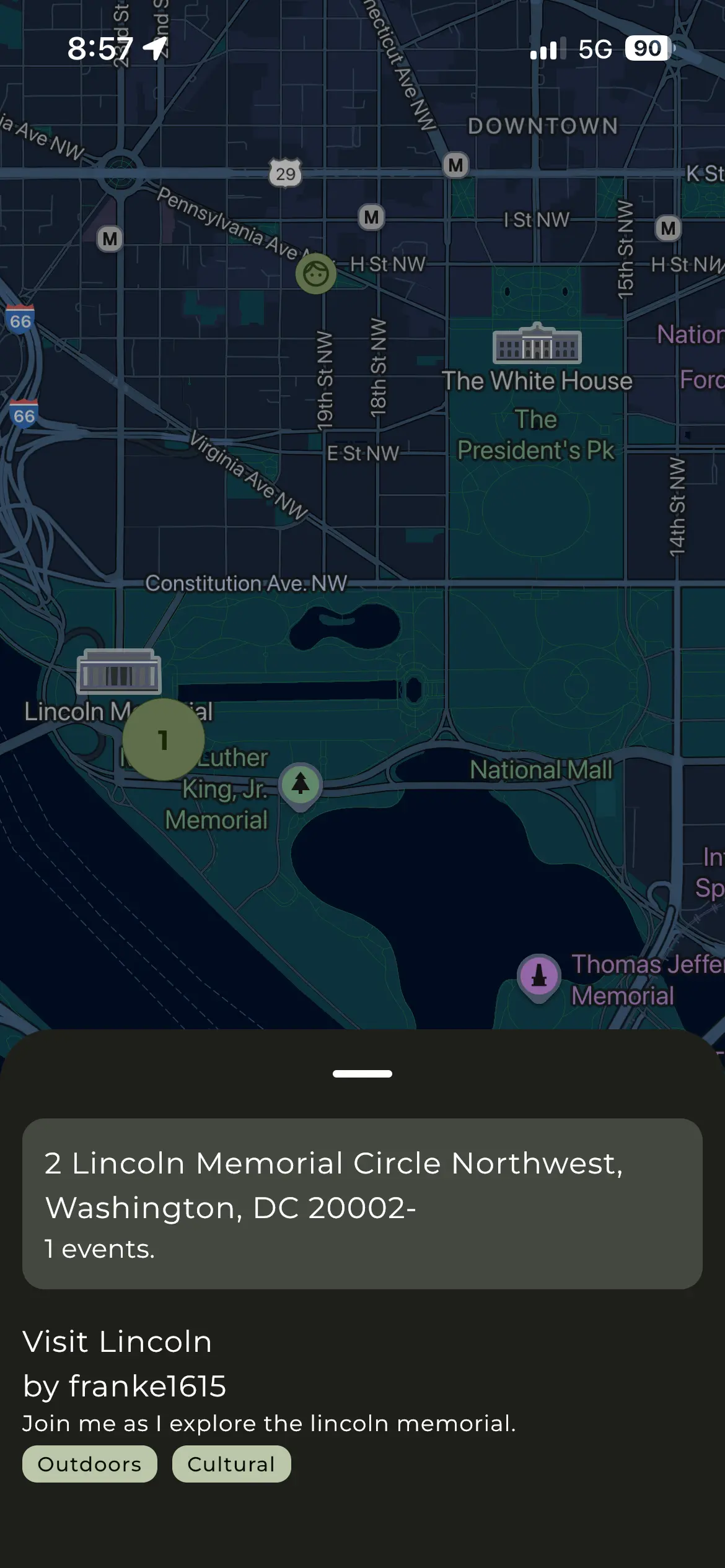Tap the Thomas Jefferson Memorial purple pin
Screen dimensions: 725x1568
coord(539,976)
